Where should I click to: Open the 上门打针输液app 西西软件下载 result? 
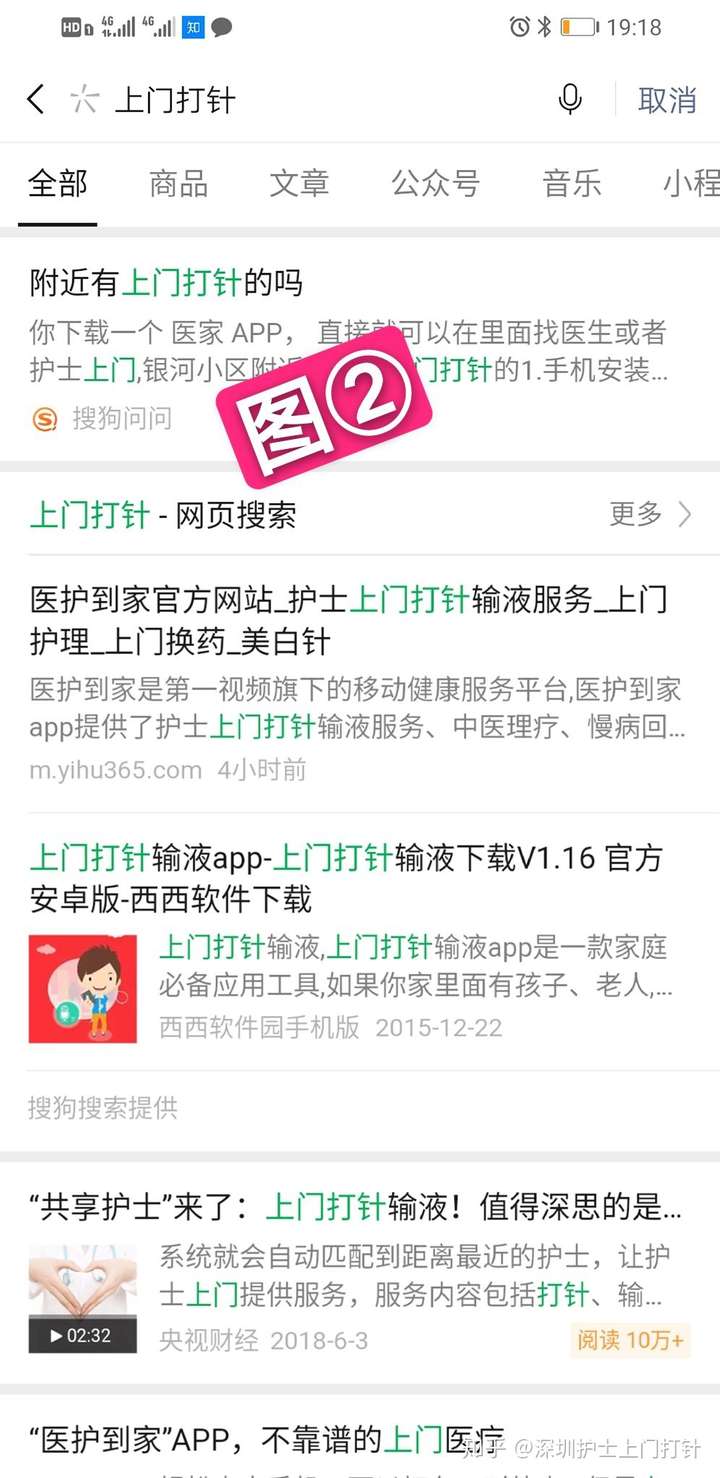pos(346,878)
